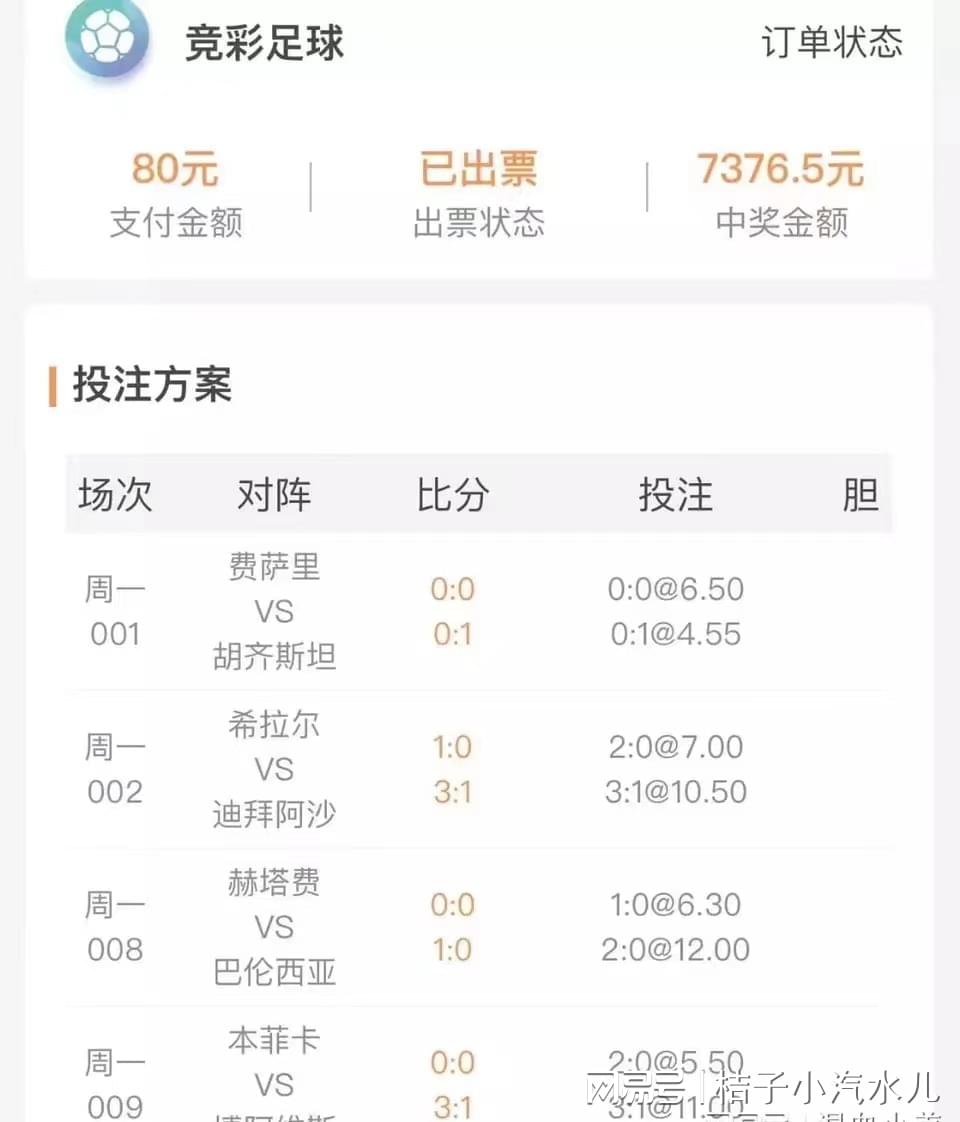
Task: Click the 中奖金额 label
Action: tap(779, 223)
